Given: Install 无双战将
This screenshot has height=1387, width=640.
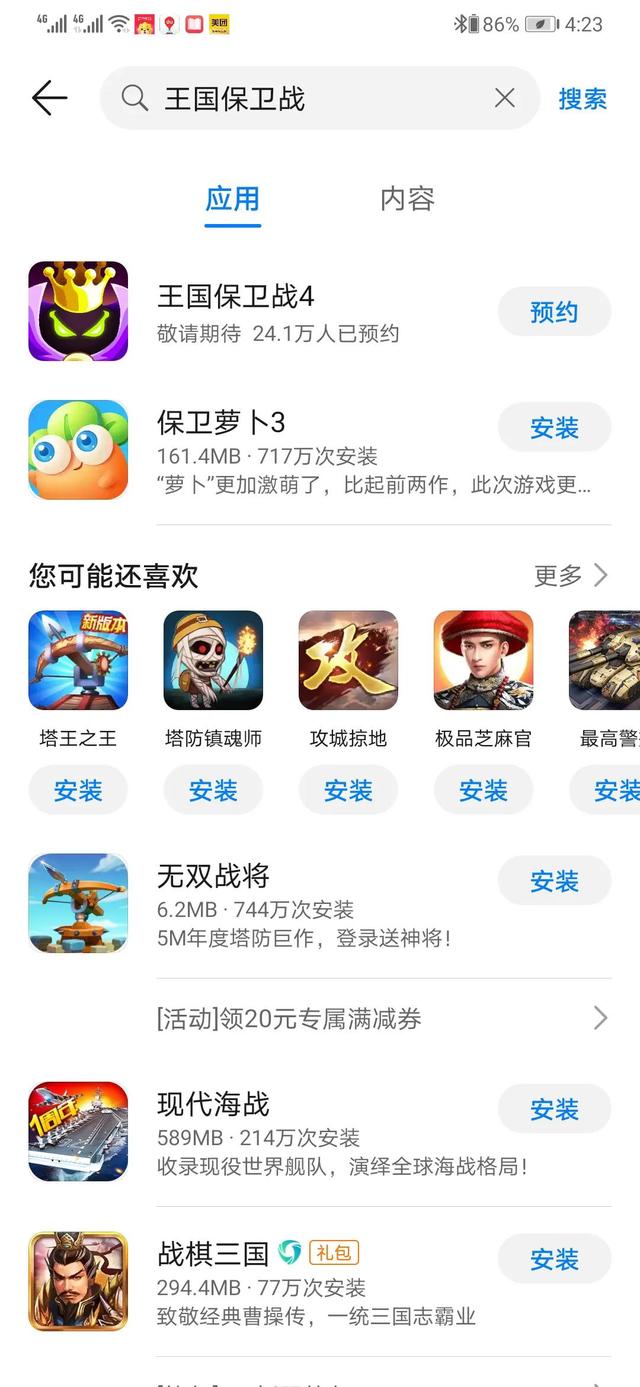Looking at the screenshot, I should (x=554, y=881).
